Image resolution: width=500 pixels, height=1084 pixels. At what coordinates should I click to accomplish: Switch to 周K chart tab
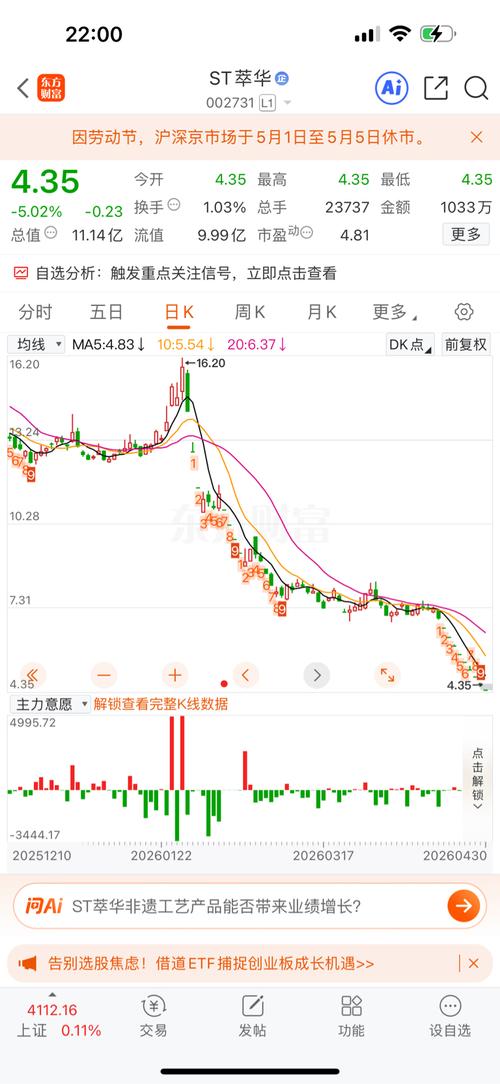coord(250,312)
